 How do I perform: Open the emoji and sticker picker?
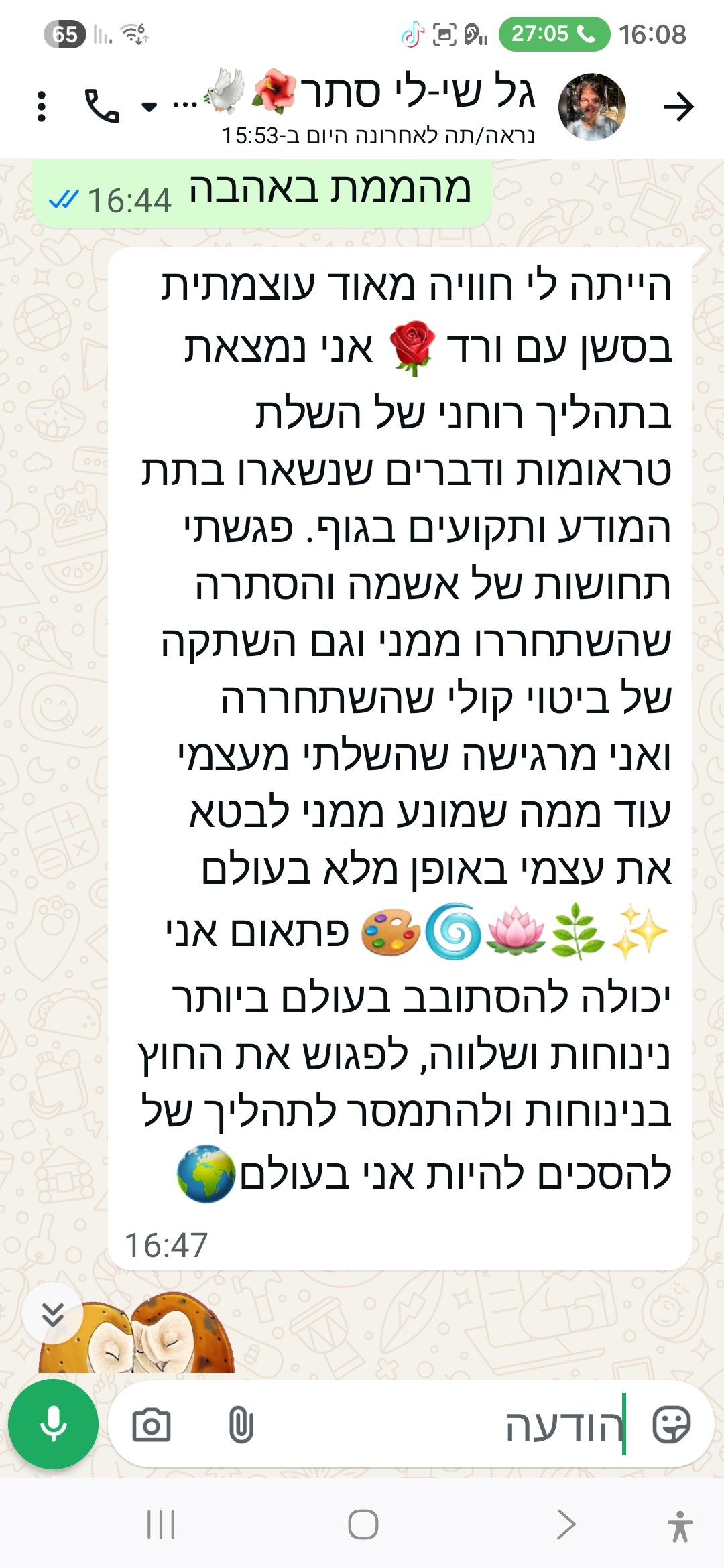671,1425
